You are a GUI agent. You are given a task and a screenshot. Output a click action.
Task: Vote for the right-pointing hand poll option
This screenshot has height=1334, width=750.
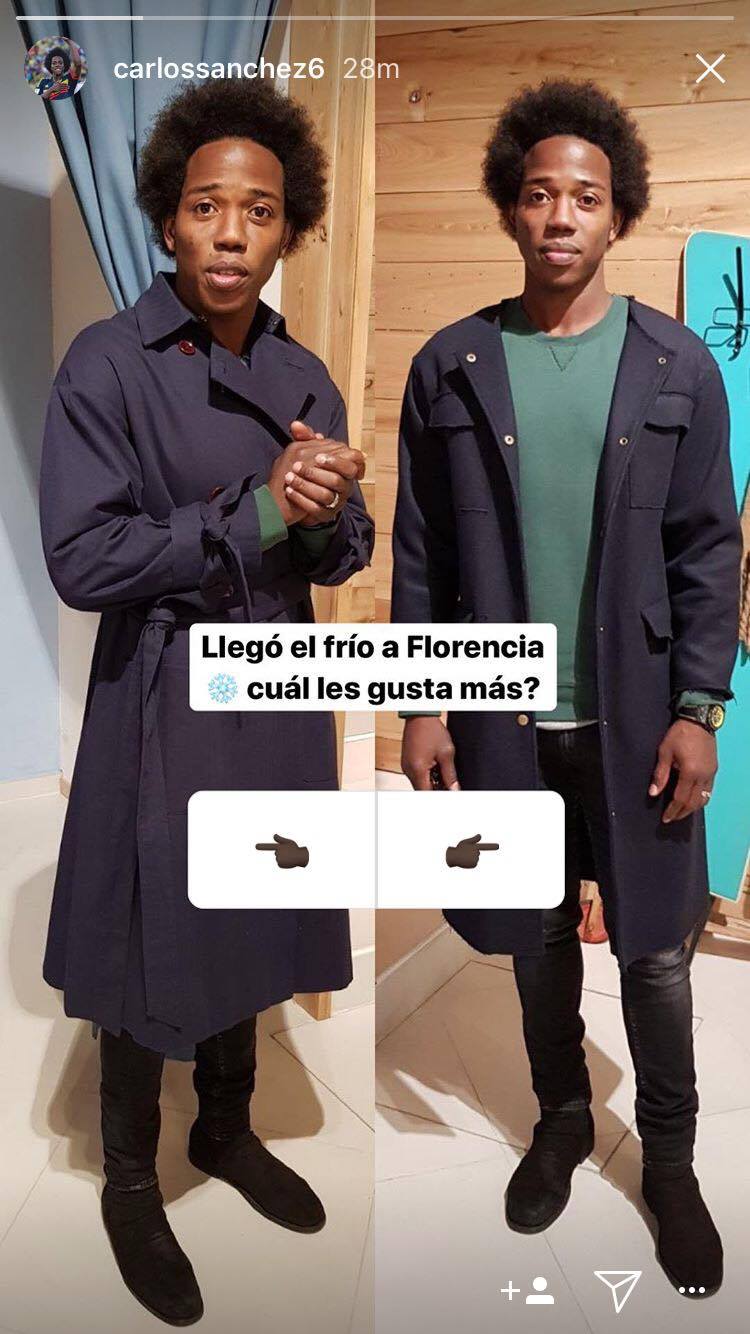click(471, 851)
